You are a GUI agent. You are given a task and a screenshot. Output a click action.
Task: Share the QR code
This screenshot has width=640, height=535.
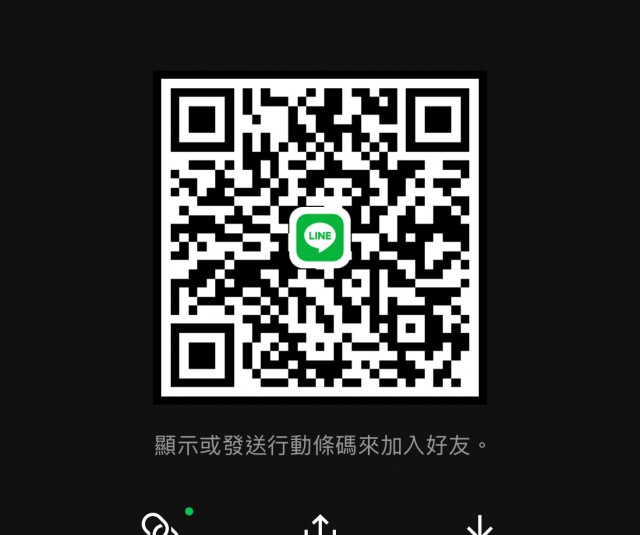[x=319, y=525]
